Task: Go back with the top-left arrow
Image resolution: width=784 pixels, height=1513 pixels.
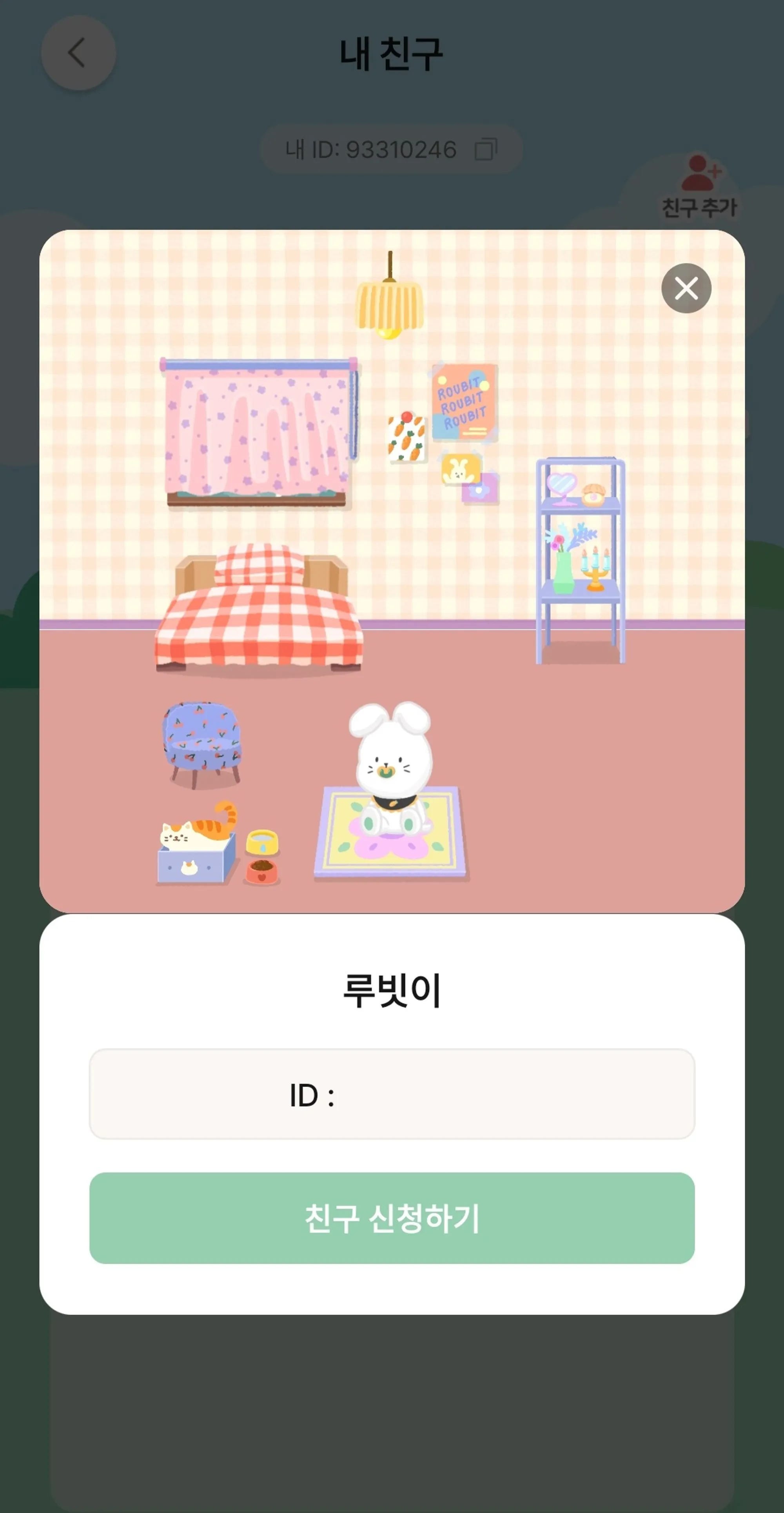Action: [78, 53]
